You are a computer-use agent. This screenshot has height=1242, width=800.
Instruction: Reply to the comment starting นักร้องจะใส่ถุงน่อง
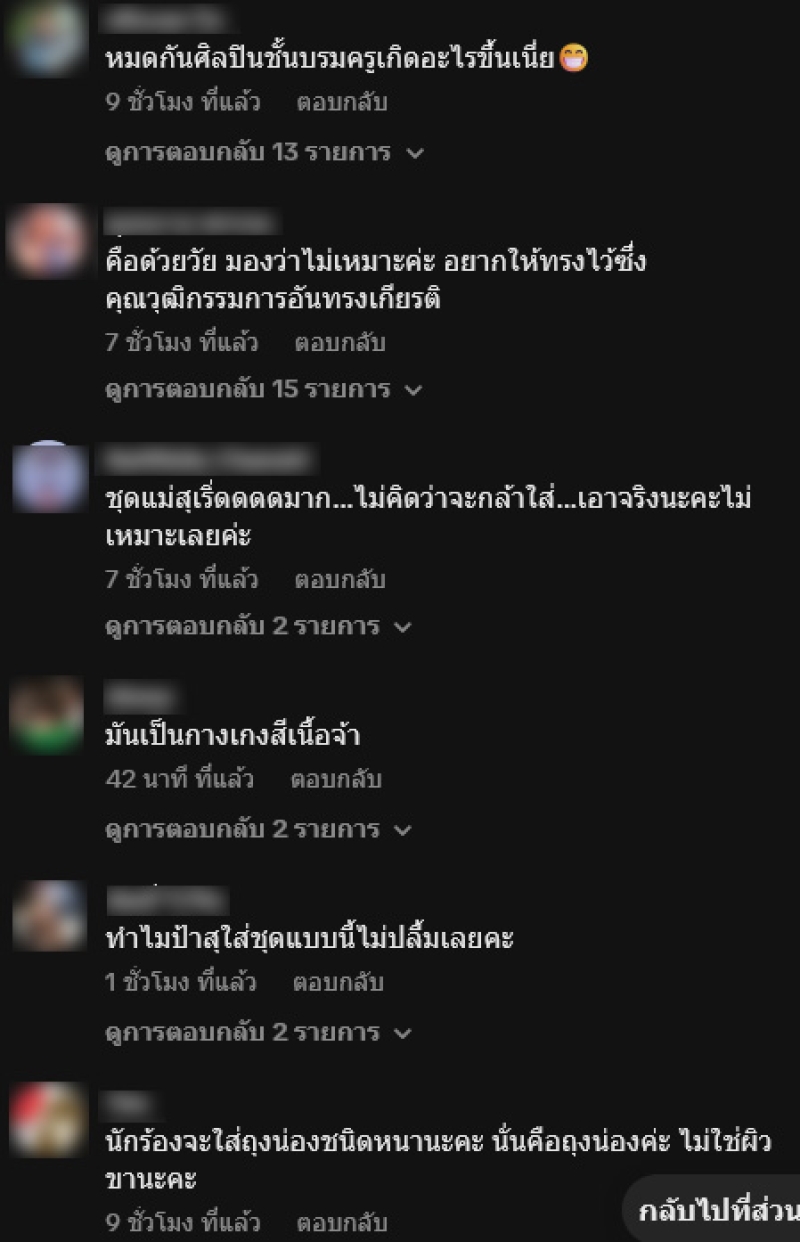pyautogui.click(x=342, y=1222)
